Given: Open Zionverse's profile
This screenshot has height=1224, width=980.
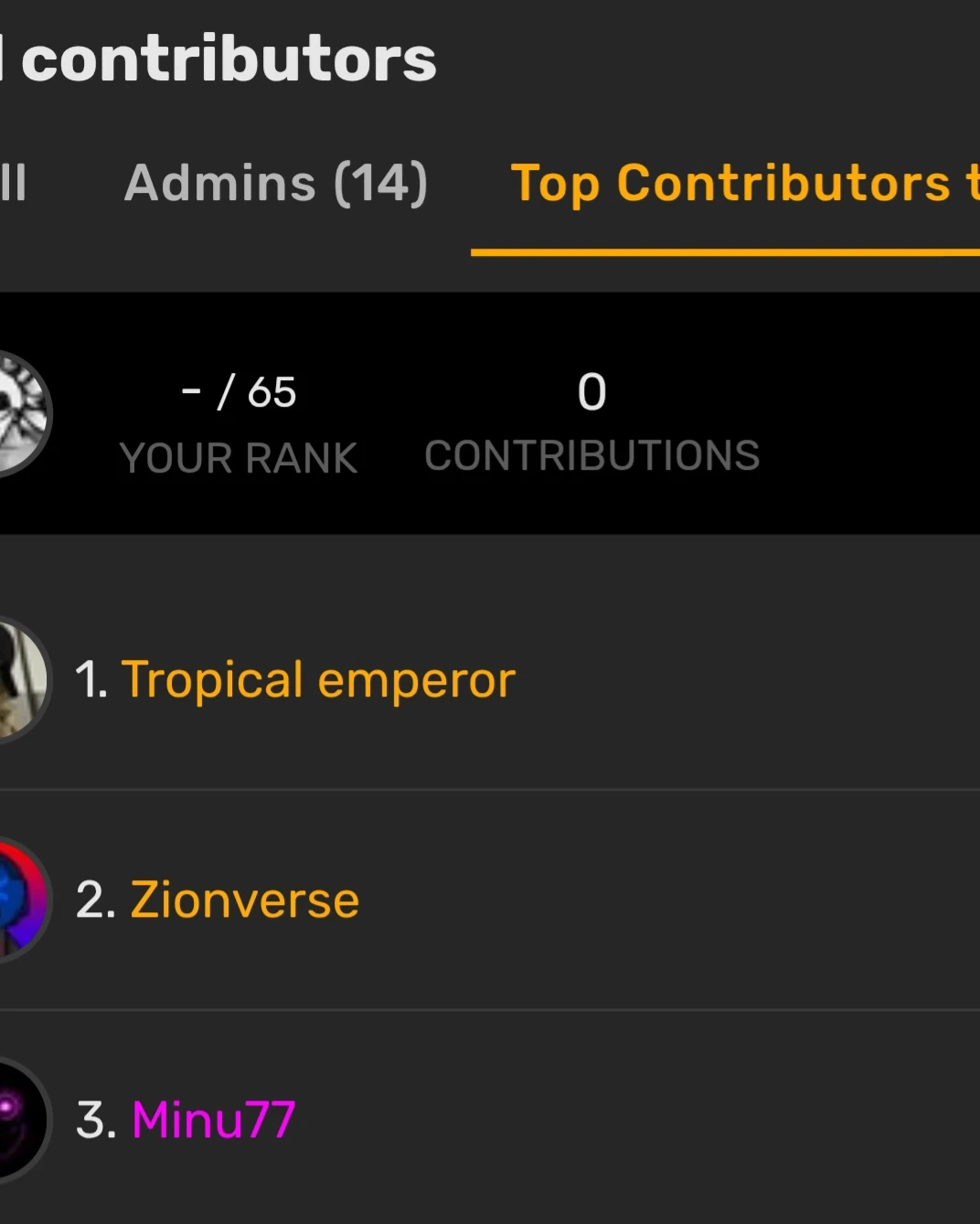Looking at the screenshot, I should pyautogui.click(x=244, y=900).
